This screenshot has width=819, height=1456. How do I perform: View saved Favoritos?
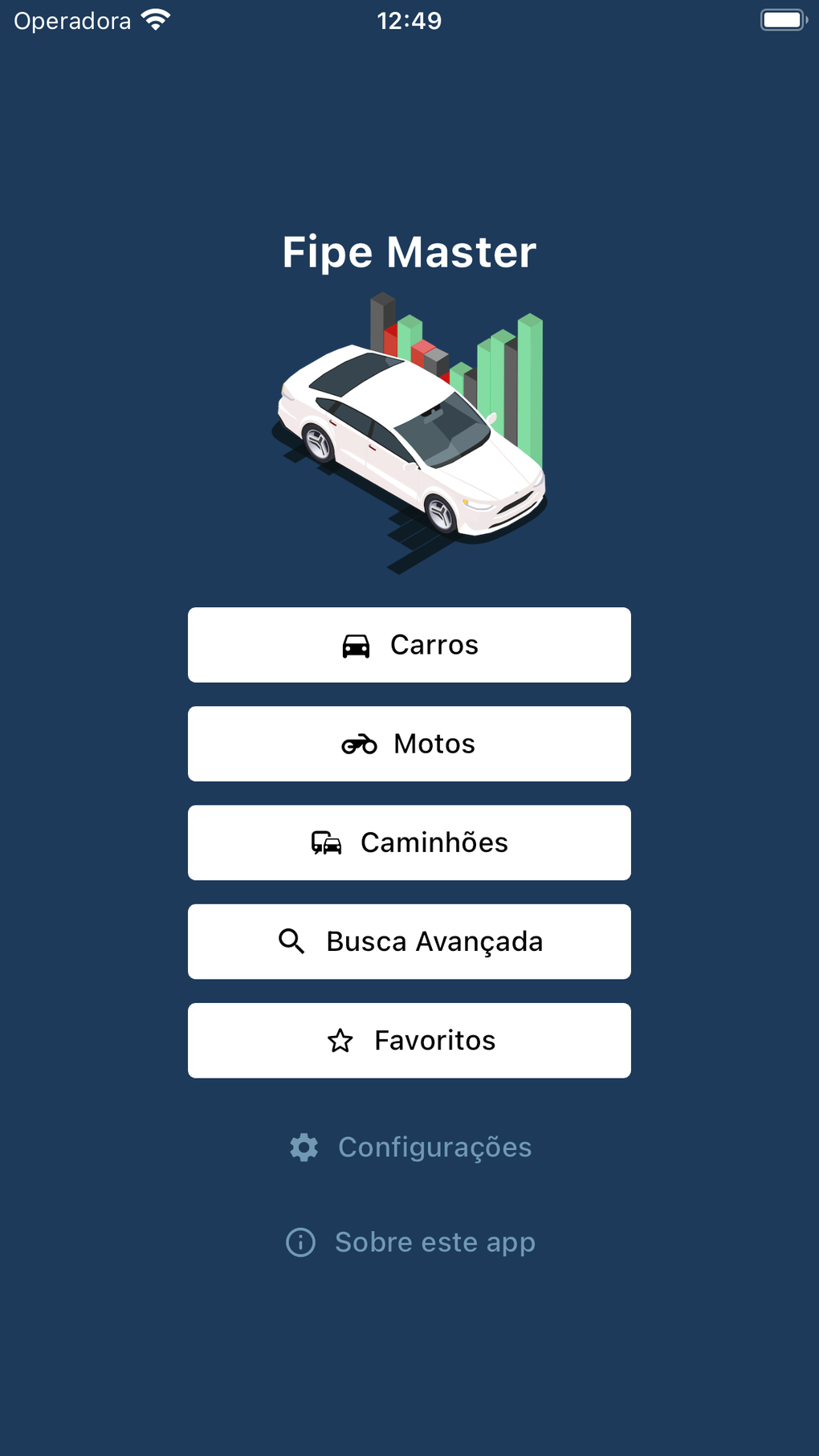pyautogui.click(x=409, y=1040)
